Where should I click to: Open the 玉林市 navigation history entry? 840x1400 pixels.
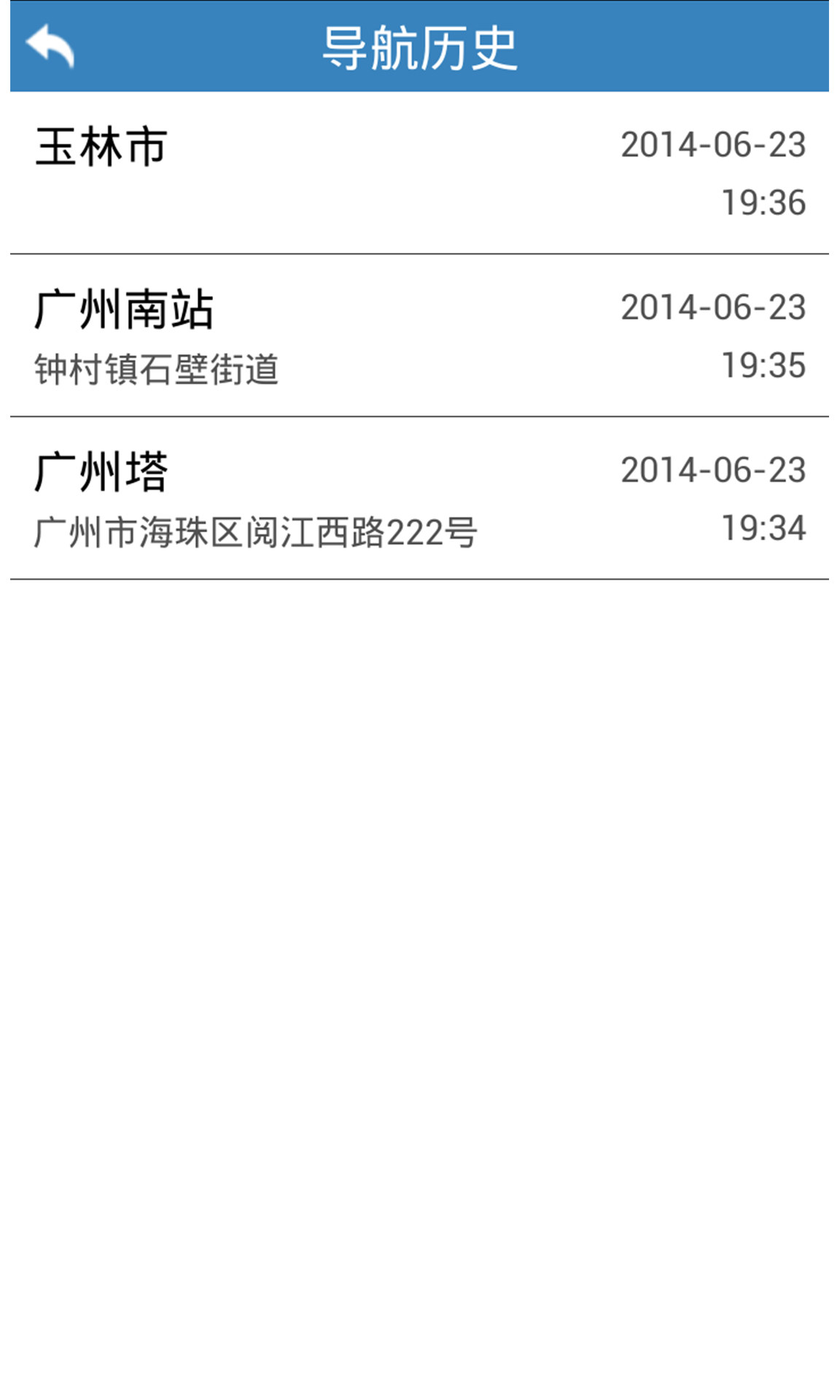pos(419,173)
